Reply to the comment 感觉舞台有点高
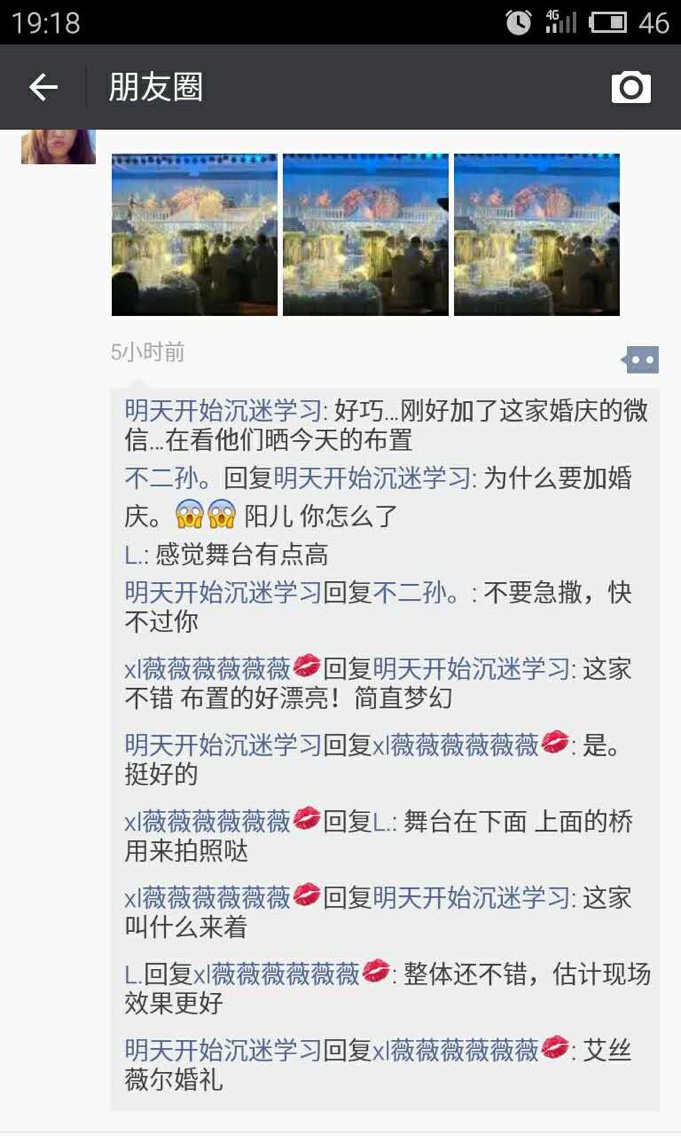The height and width of the screenshot is (1136, 681). pyautogui.click(x=242, y=554)
